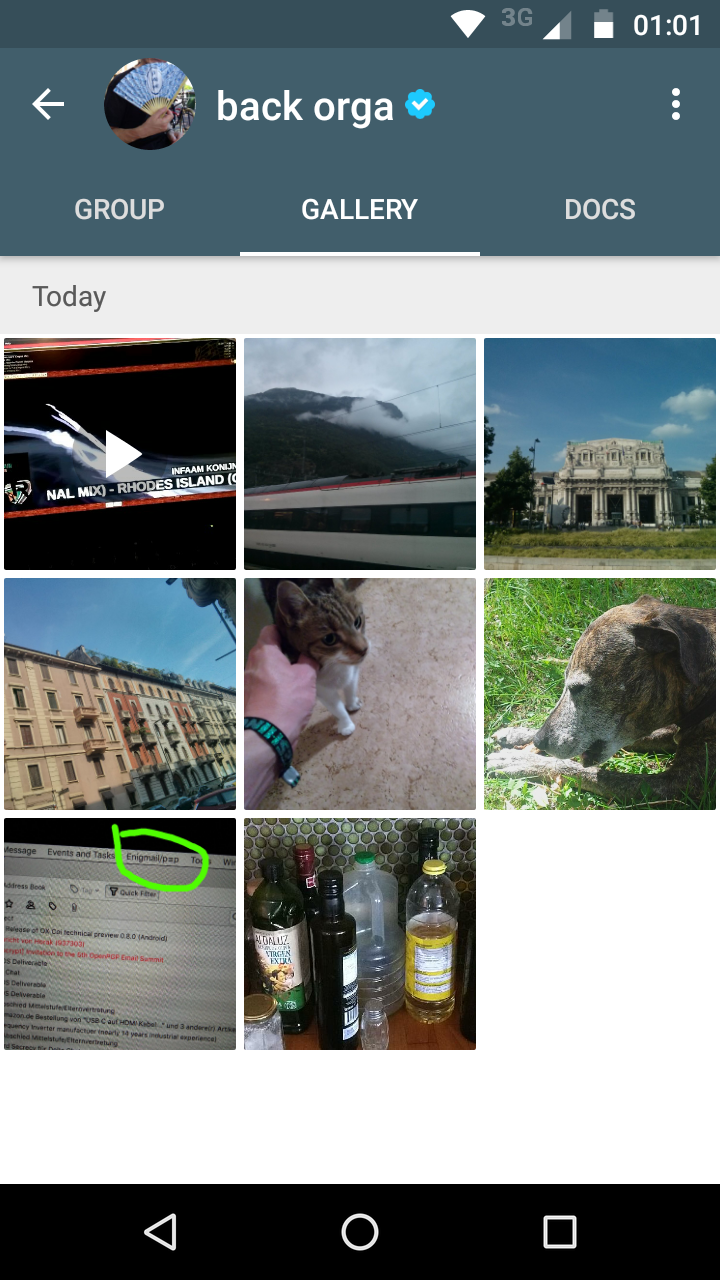Screen dimensions: 720x1280
Task: Select the Gallery tab
Action: (x=359, y=209)
